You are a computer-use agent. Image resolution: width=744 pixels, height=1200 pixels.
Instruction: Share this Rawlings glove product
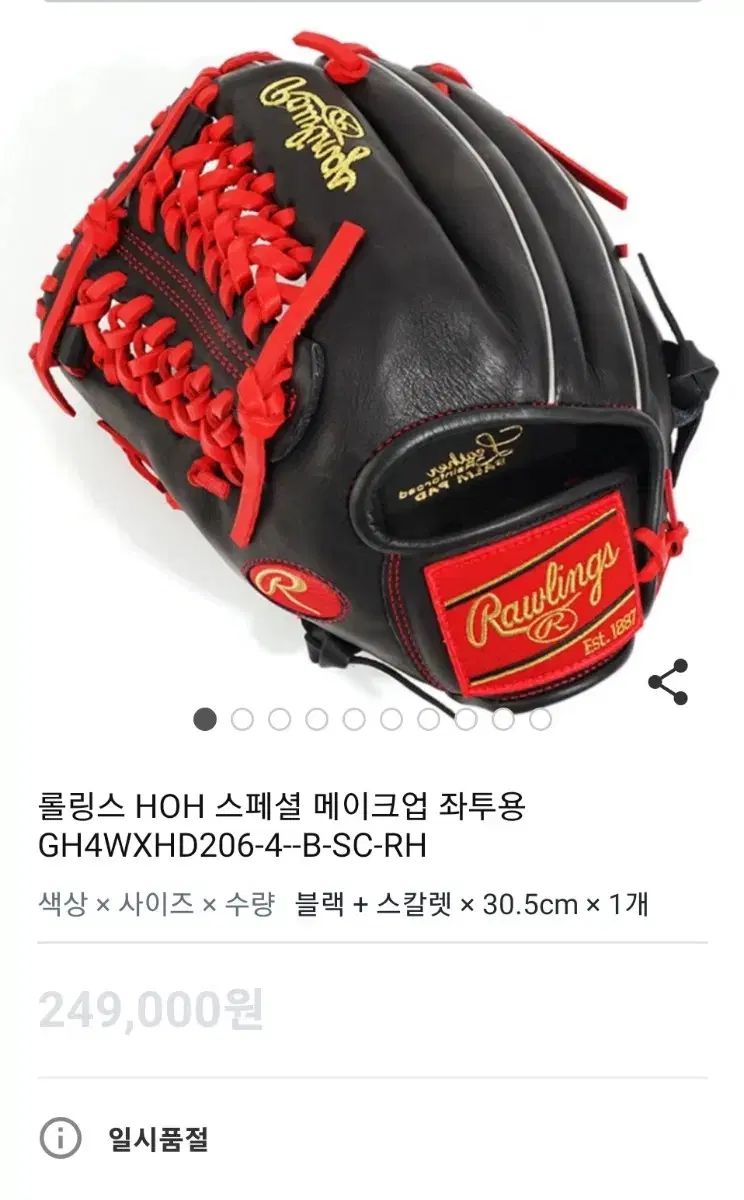pyautogui.click(x=668, y=682)
